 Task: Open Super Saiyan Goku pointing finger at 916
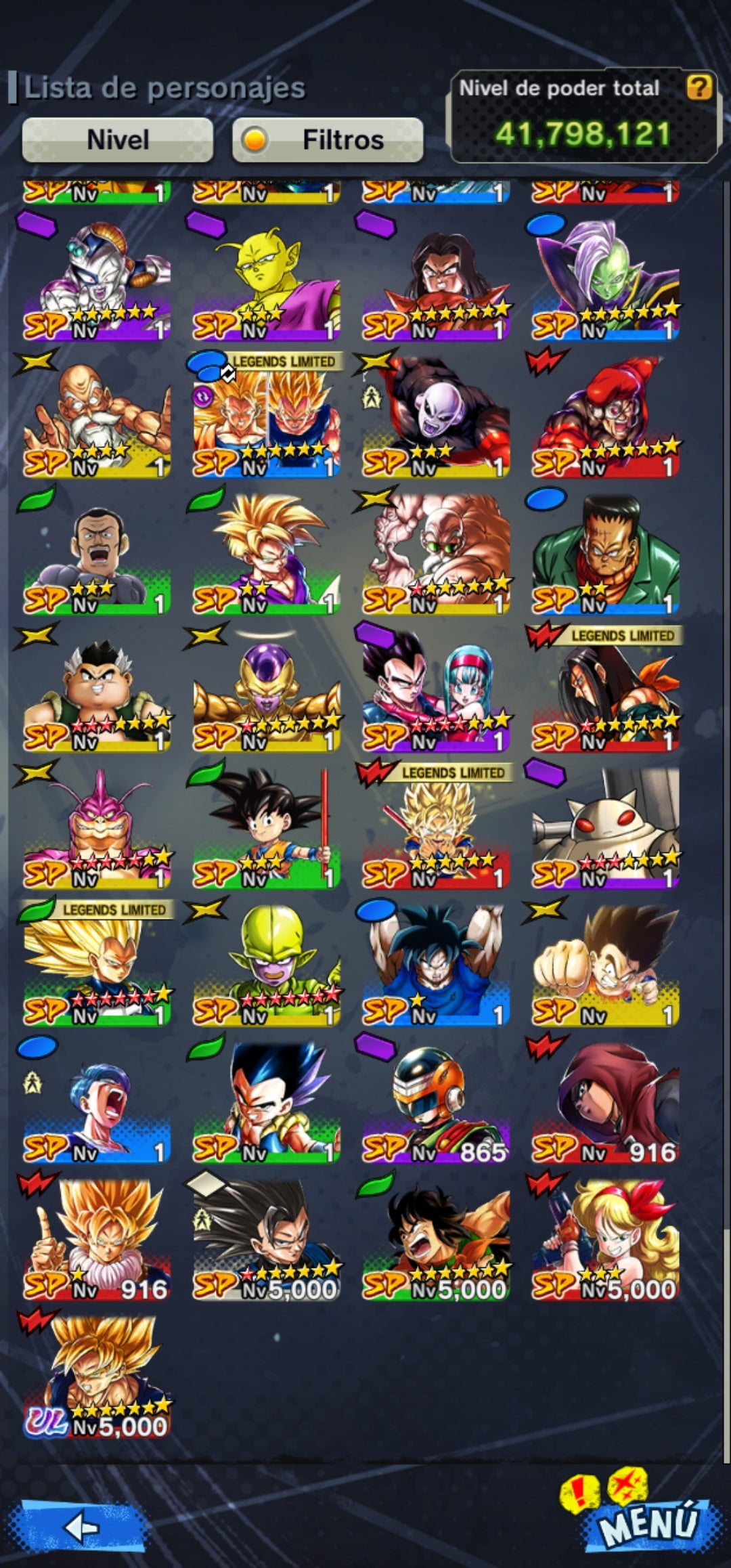point(97,1240)
